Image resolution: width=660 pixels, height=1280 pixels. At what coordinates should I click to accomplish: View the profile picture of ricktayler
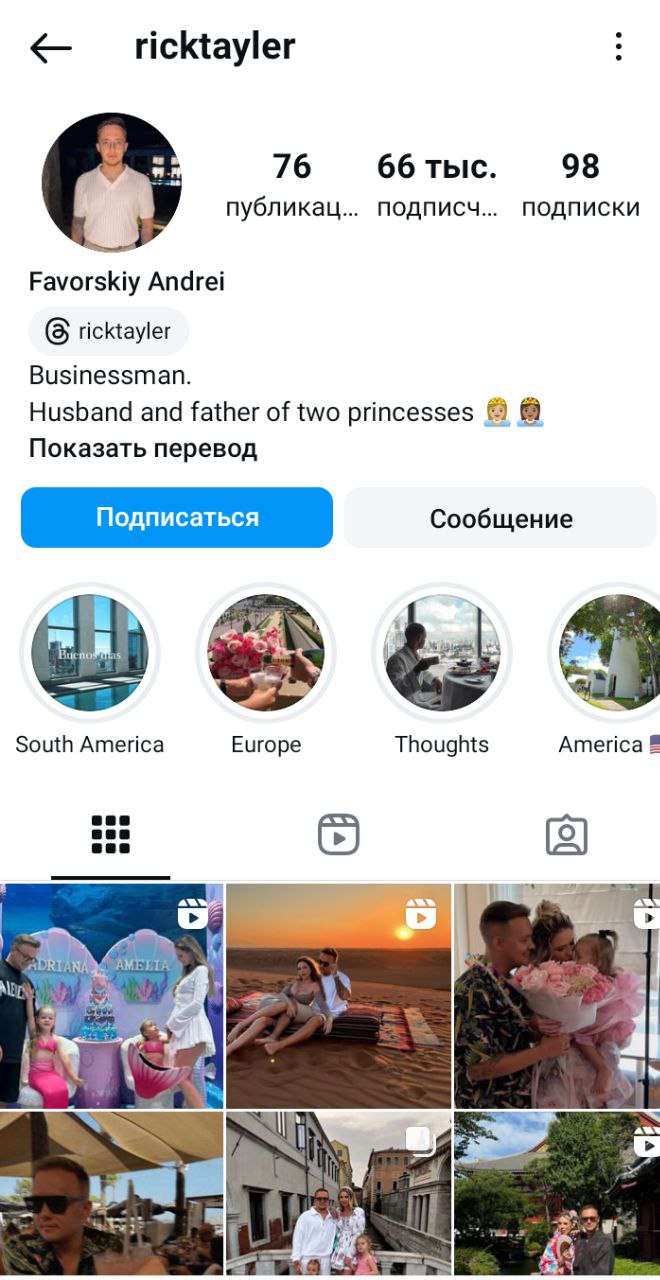coord(111,182)
